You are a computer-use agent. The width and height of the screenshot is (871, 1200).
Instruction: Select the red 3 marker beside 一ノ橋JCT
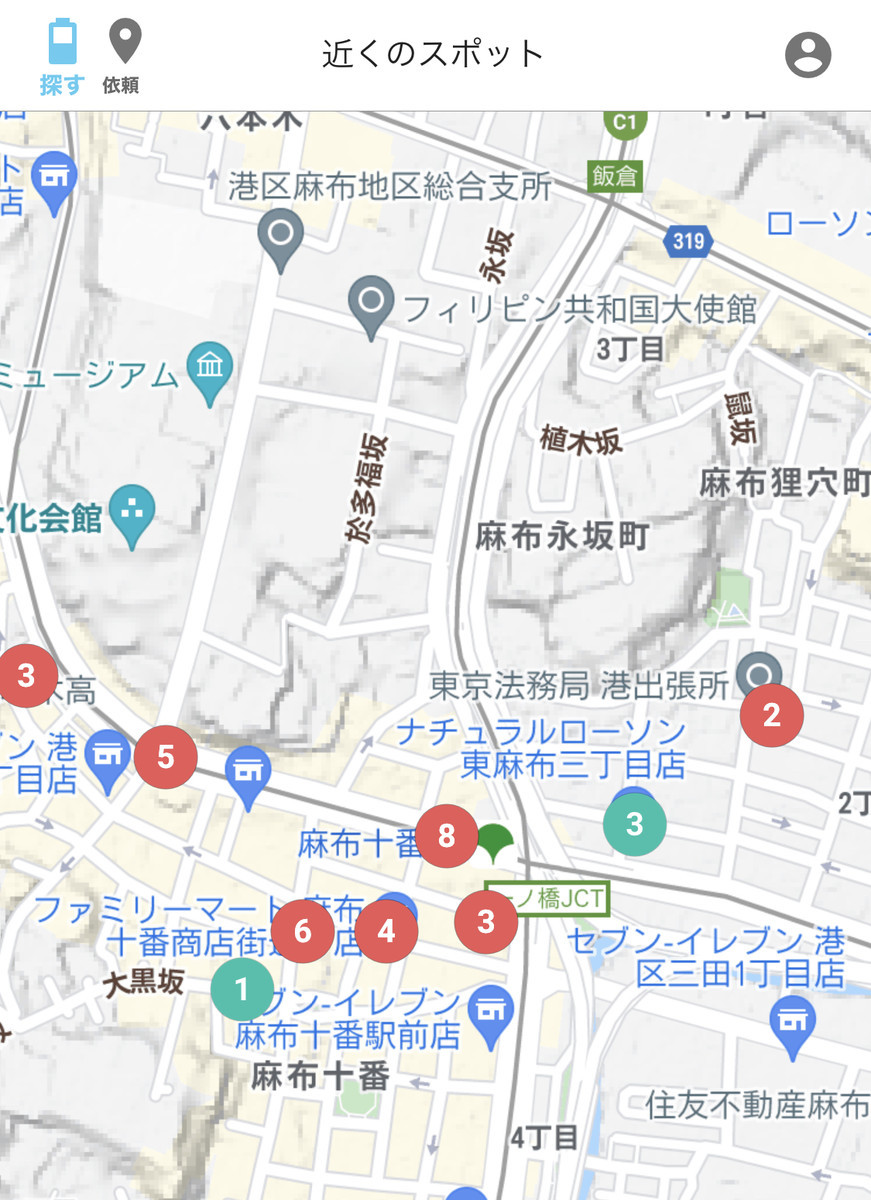[x=486, y=921]
